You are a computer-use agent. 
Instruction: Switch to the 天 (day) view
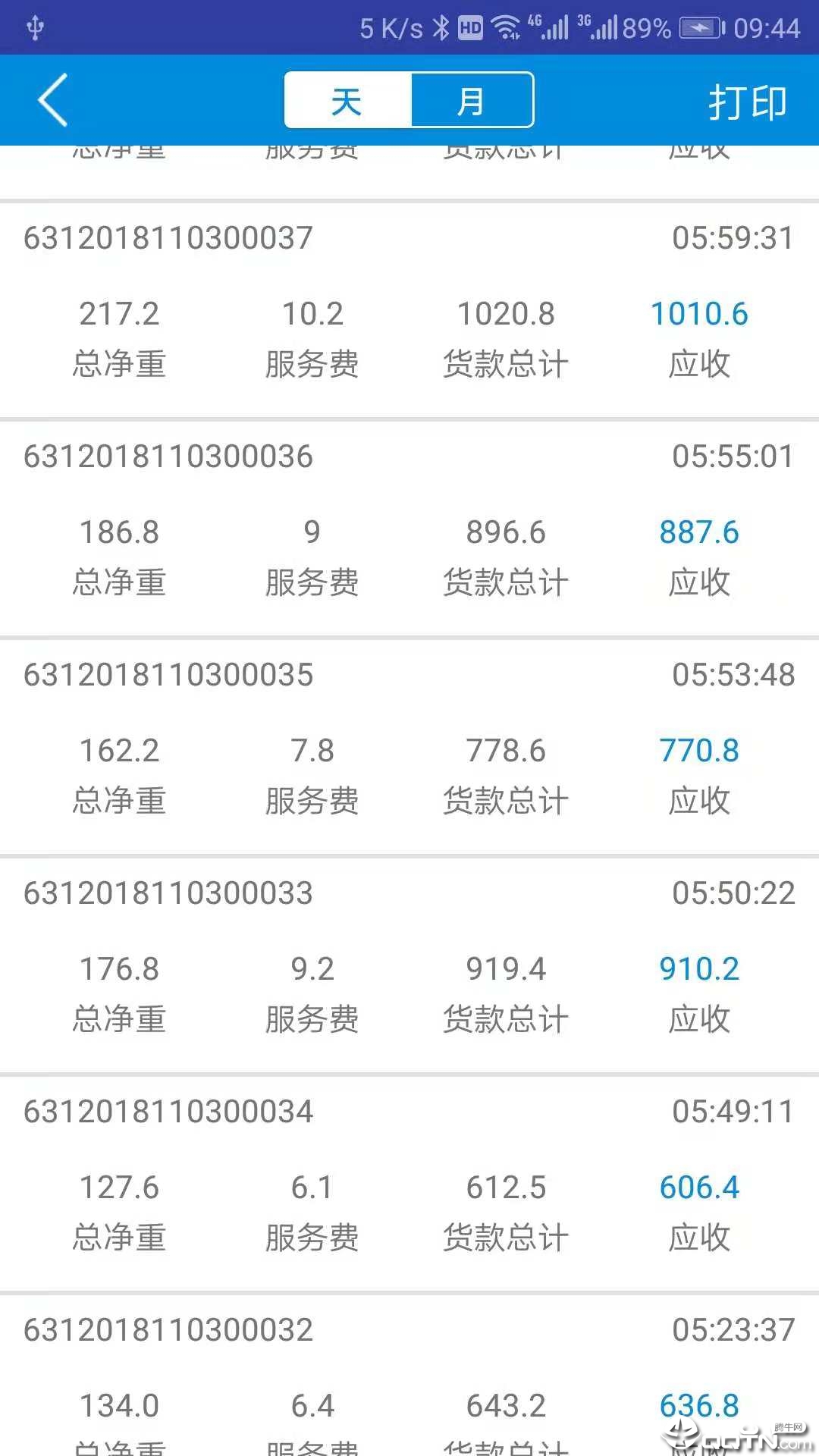click(347, 100)
